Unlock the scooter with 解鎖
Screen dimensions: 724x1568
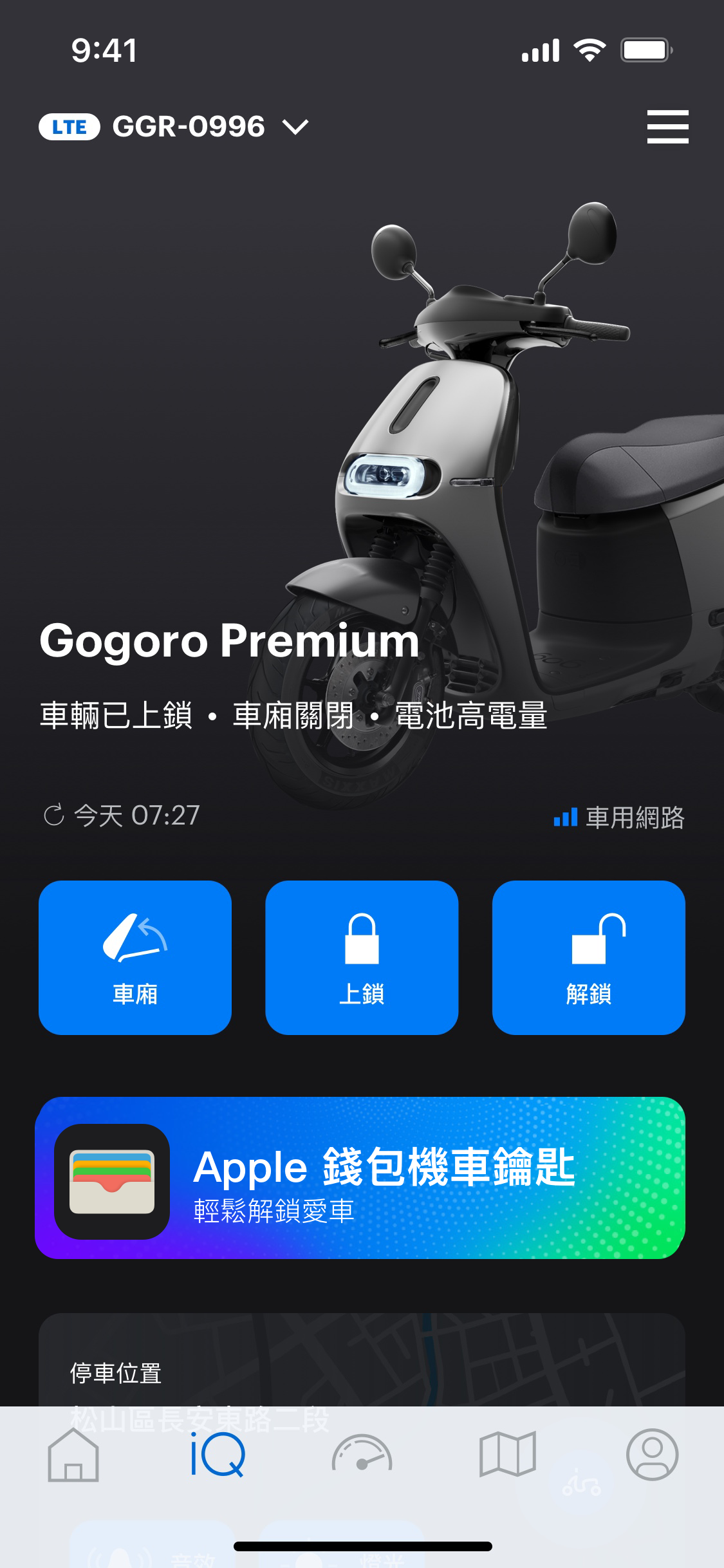(x=588, y=957)
